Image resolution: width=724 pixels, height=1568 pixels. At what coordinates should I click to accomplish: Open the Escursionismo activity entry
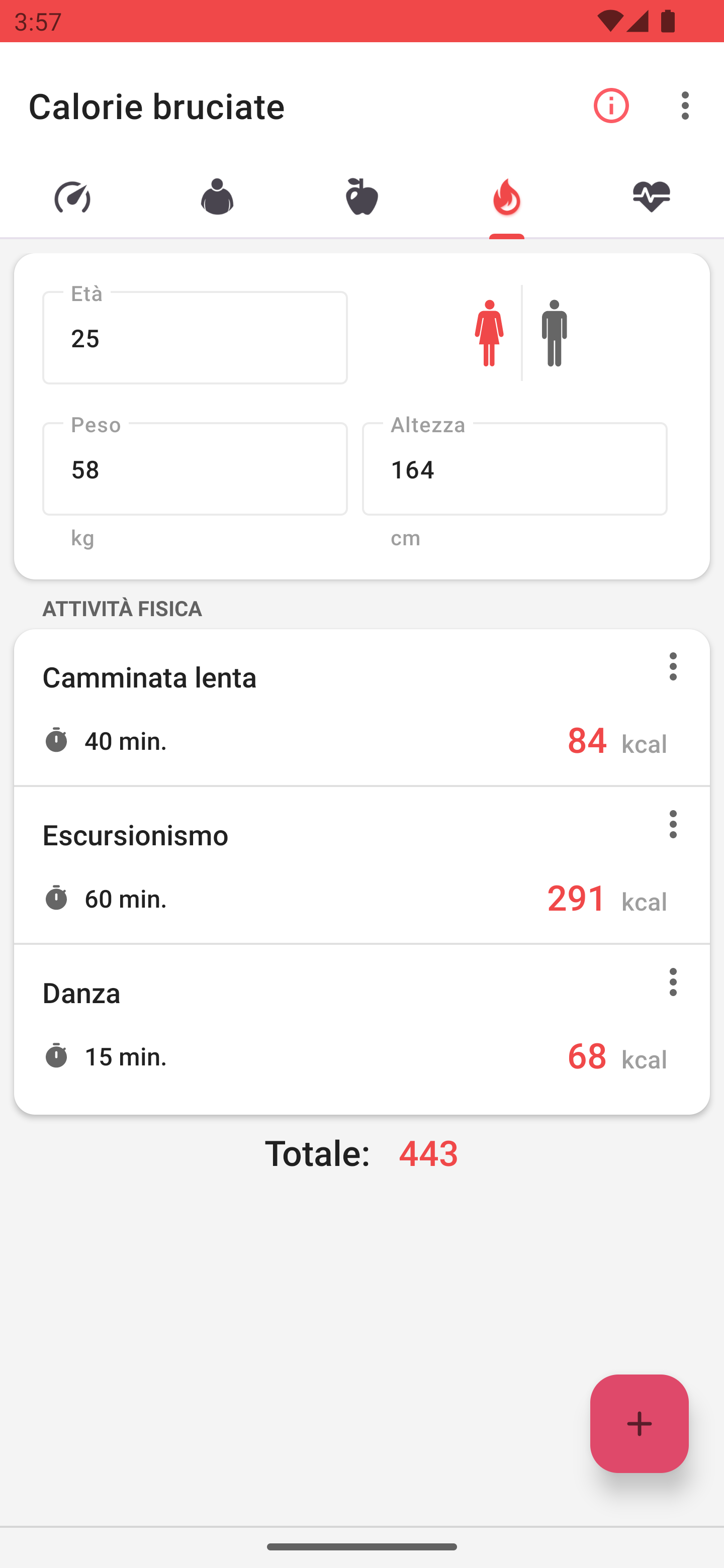(x=361, y=865)
